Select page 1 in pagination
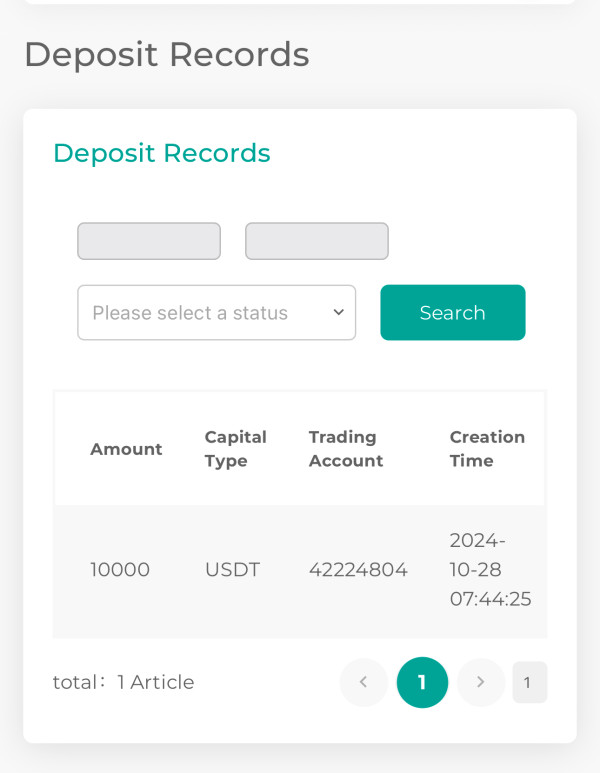Image resolution: width=600 pixels, height=773 pixels. 422,682
